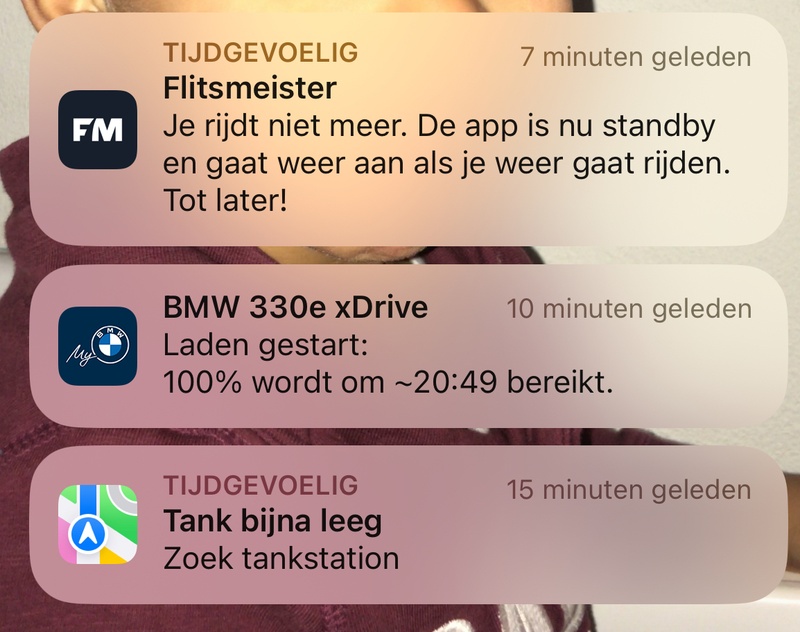Open the Tank bijna leeg Maps notification
The height and width of the screenshot is (632, 800).
pyautogui.click(x=408, y=524)
